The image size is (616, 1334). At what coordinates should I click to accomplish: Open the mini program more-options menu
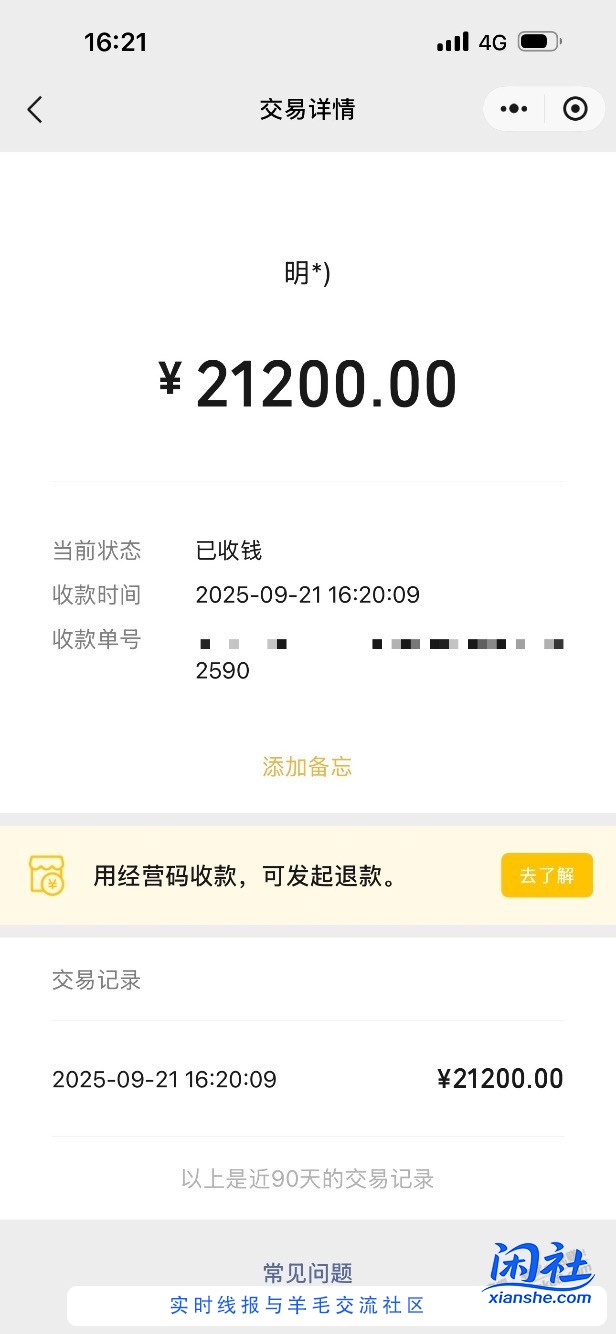(x=514, y=109)
